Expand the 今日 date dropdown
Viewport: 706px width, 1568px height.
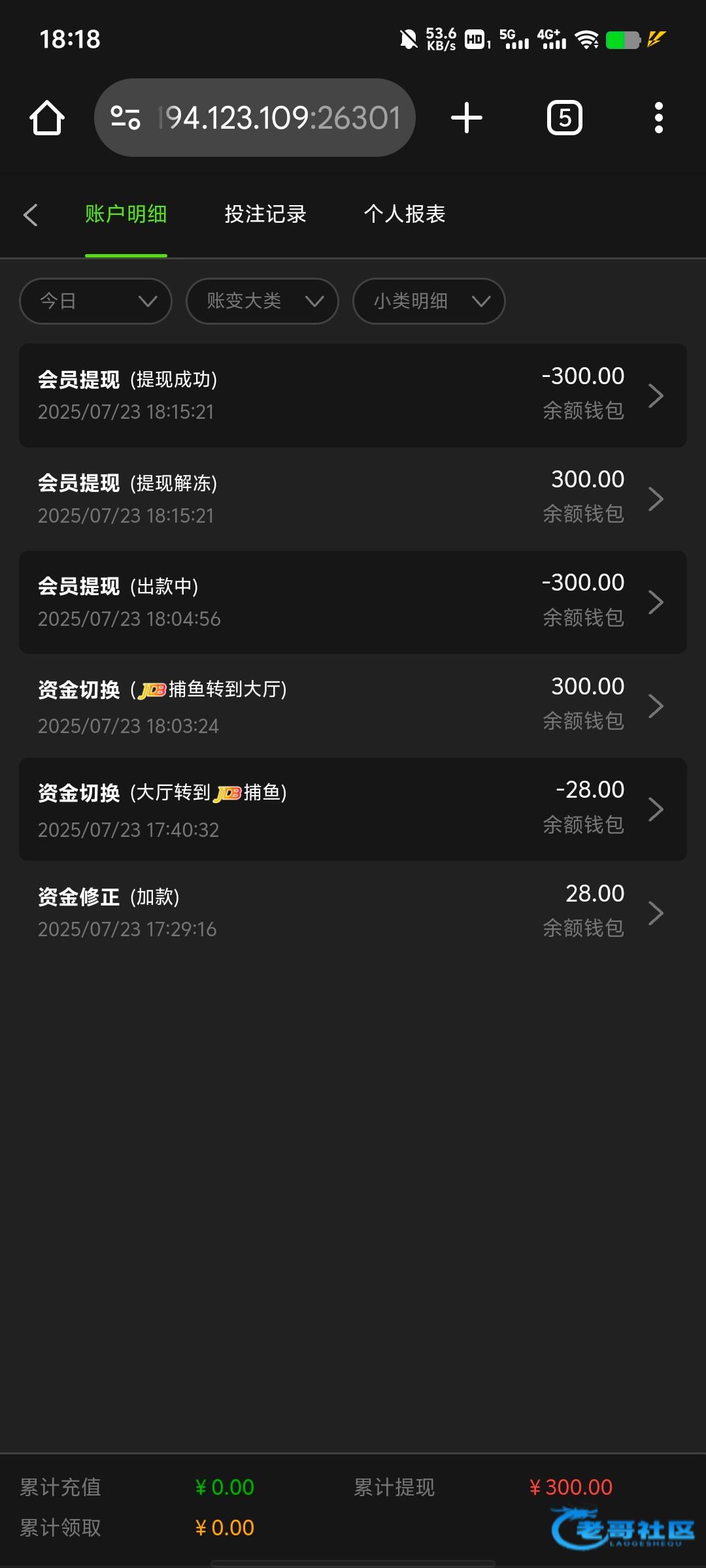tap(95, 301)
